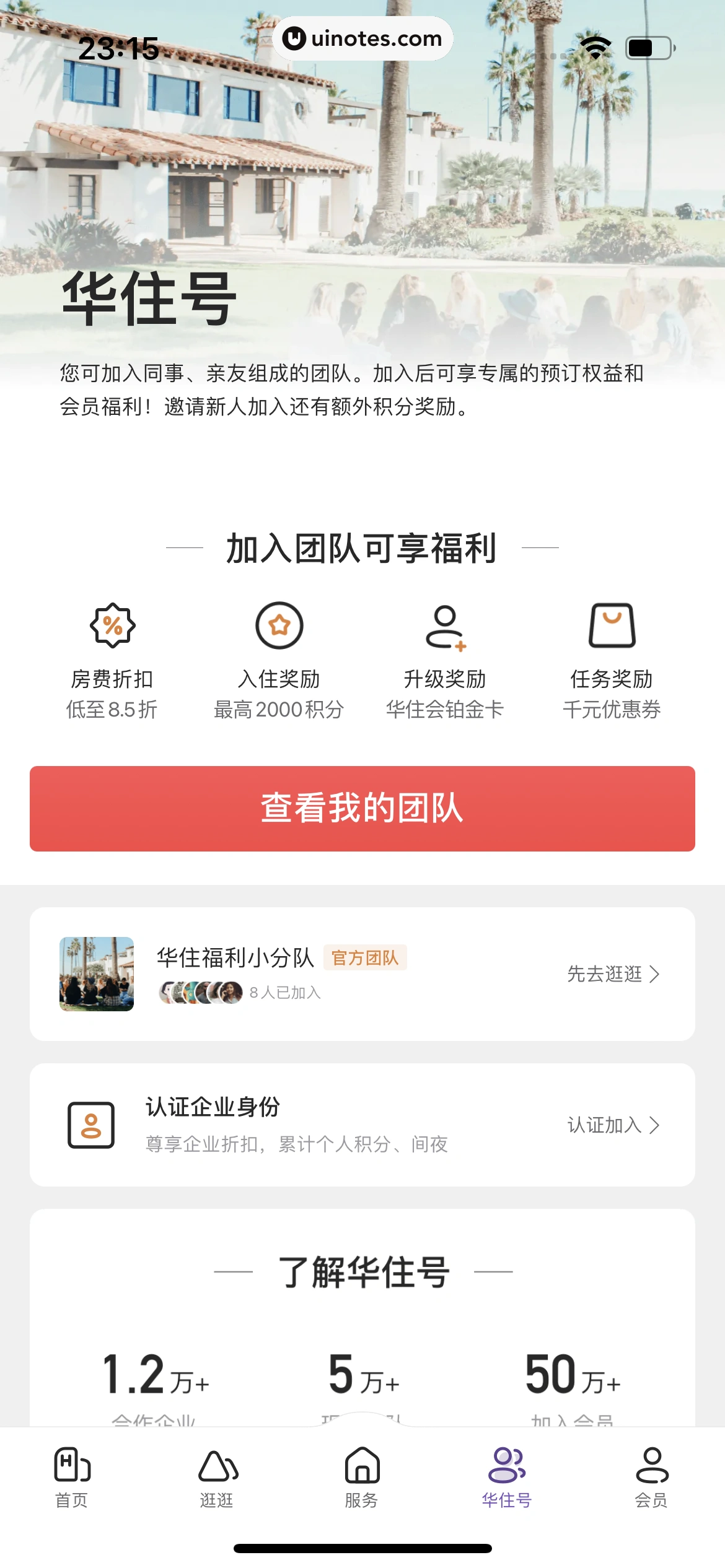Select the 华住号 tab

pyautogui.click(x=507, y=1478)
